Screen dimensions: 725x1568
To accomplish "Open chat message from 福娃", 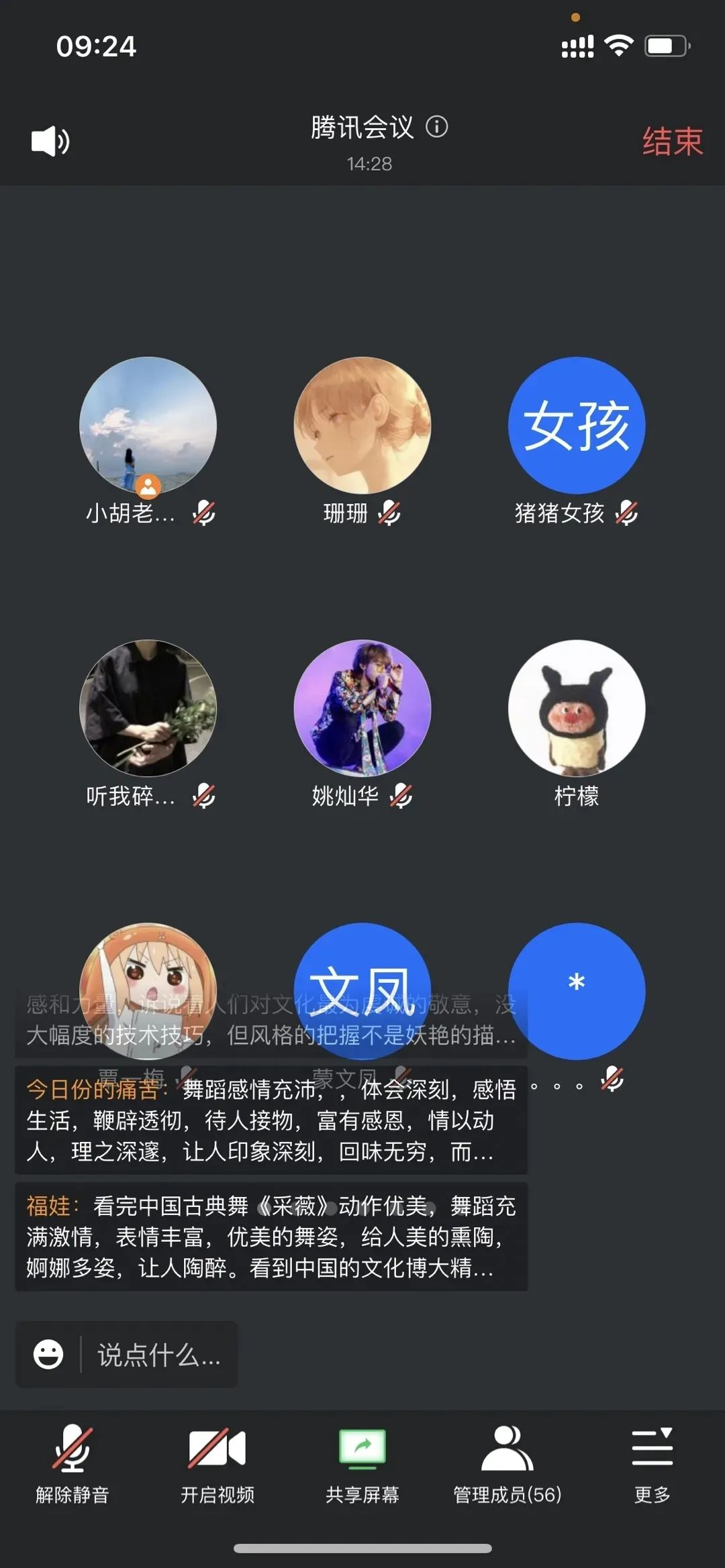I will pyautogui.click(x=271, y=1237).
